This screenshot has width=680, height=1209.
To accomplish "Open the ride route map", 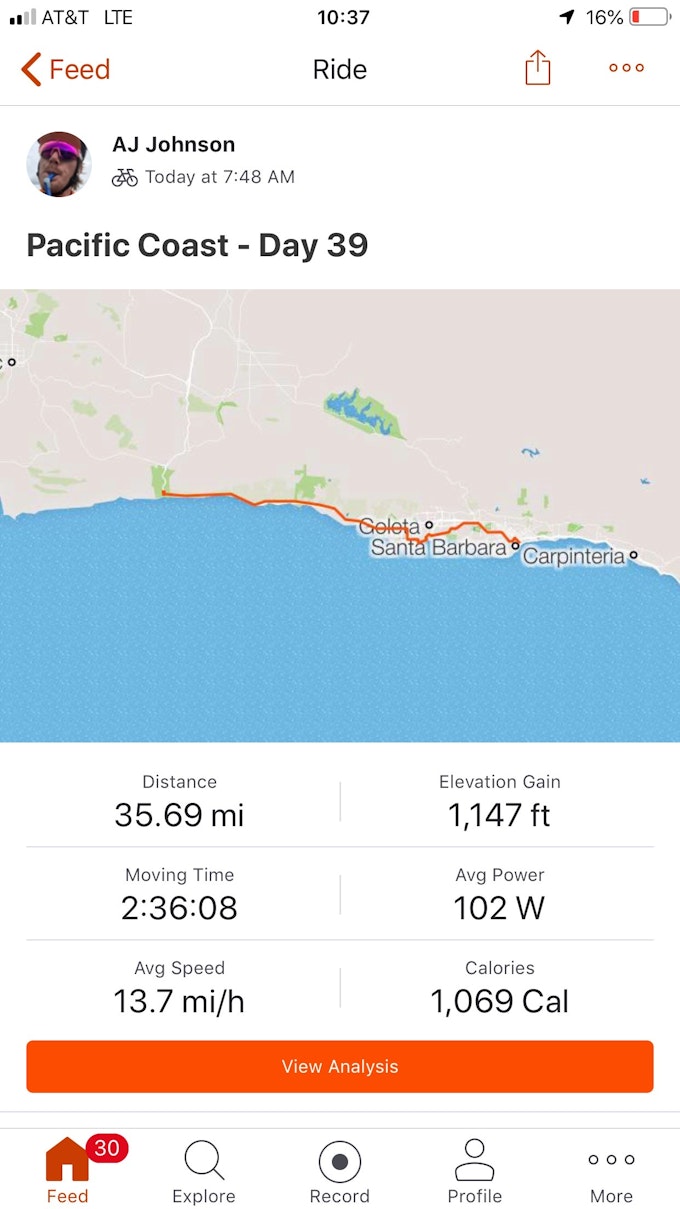I will (340, 515).
